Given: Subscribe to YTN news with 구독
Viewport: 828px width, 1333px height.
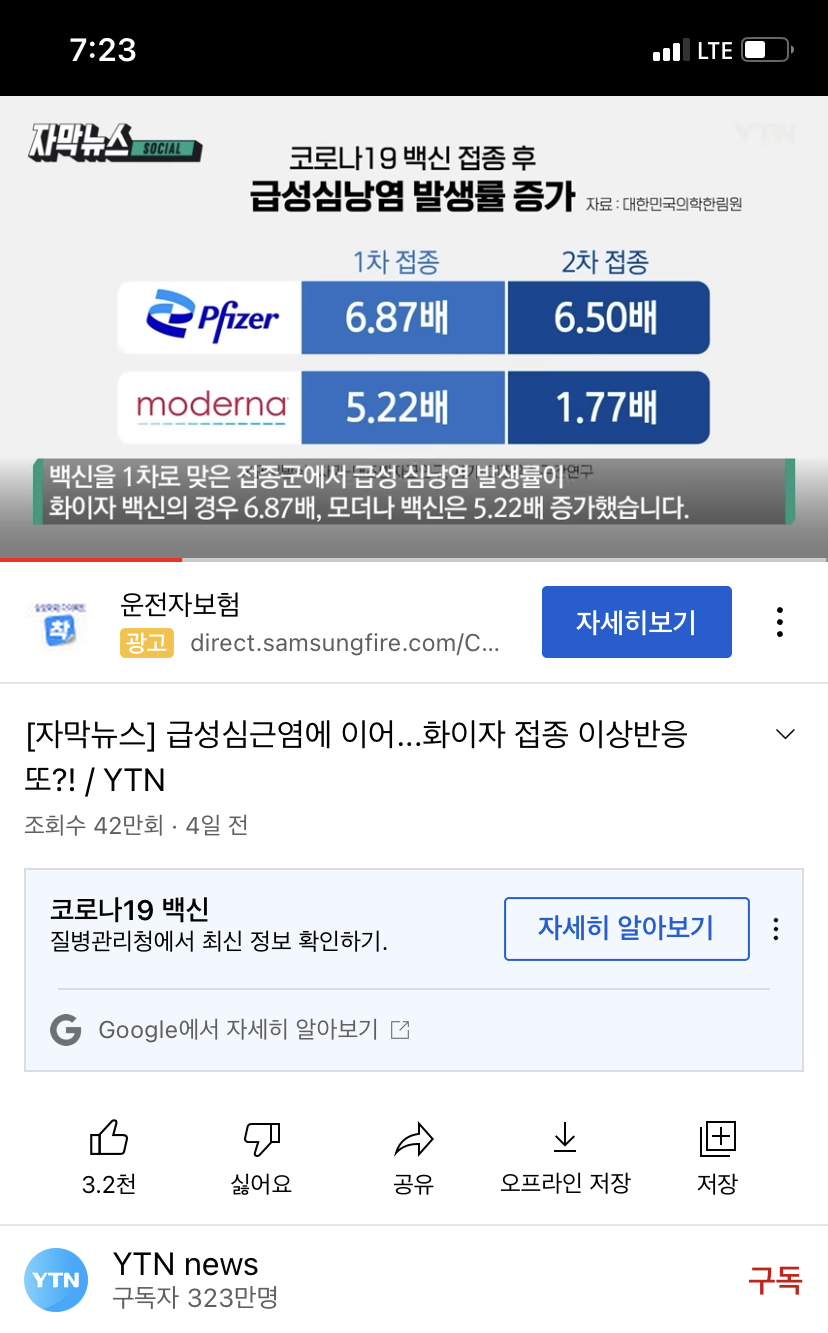Looking at the screenshot, I should tap(775, 1279).
